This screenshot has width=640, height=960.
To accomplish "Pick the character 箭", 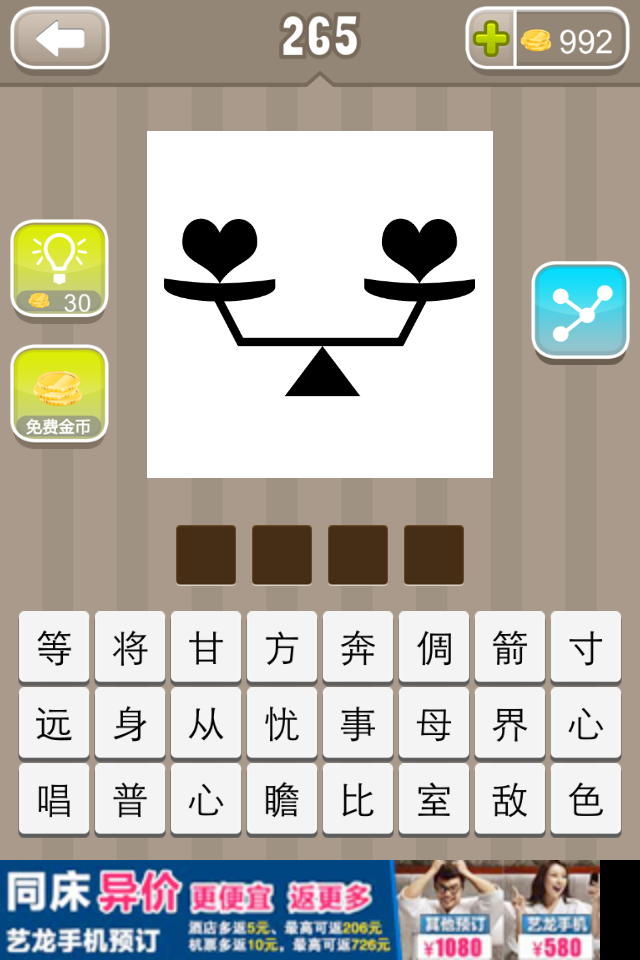I will point(510,647).
